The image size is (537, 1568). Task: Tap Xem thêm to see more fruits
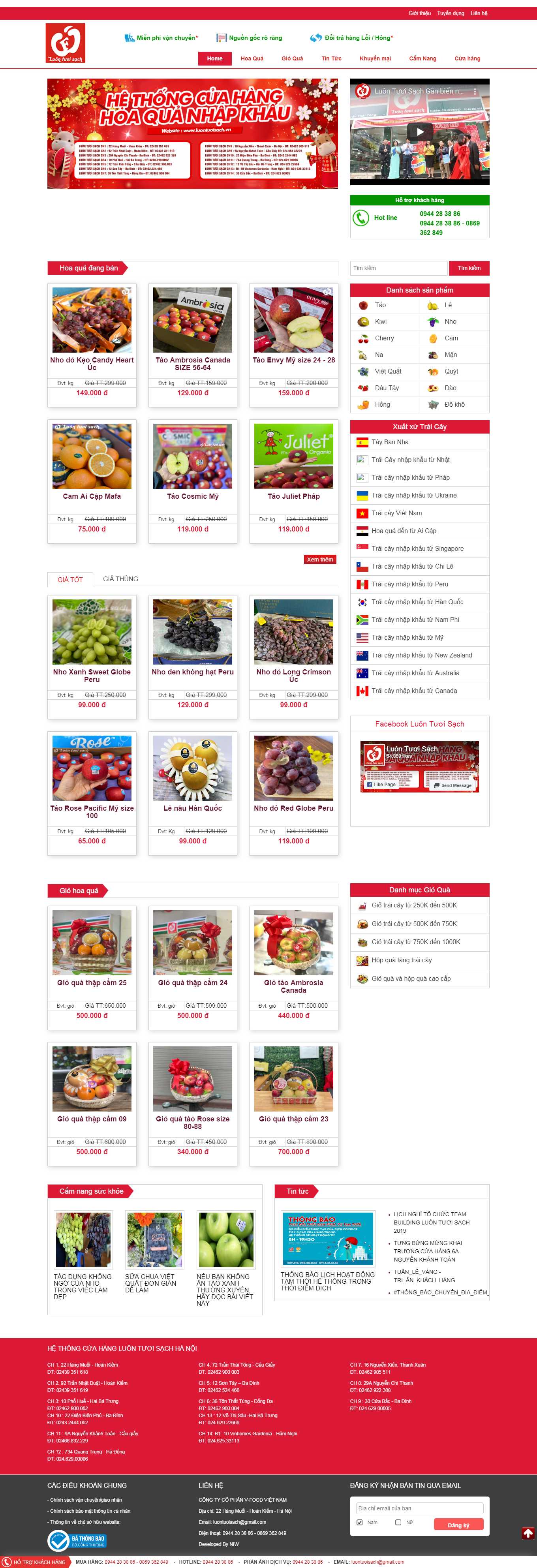[x=320, y=560]
